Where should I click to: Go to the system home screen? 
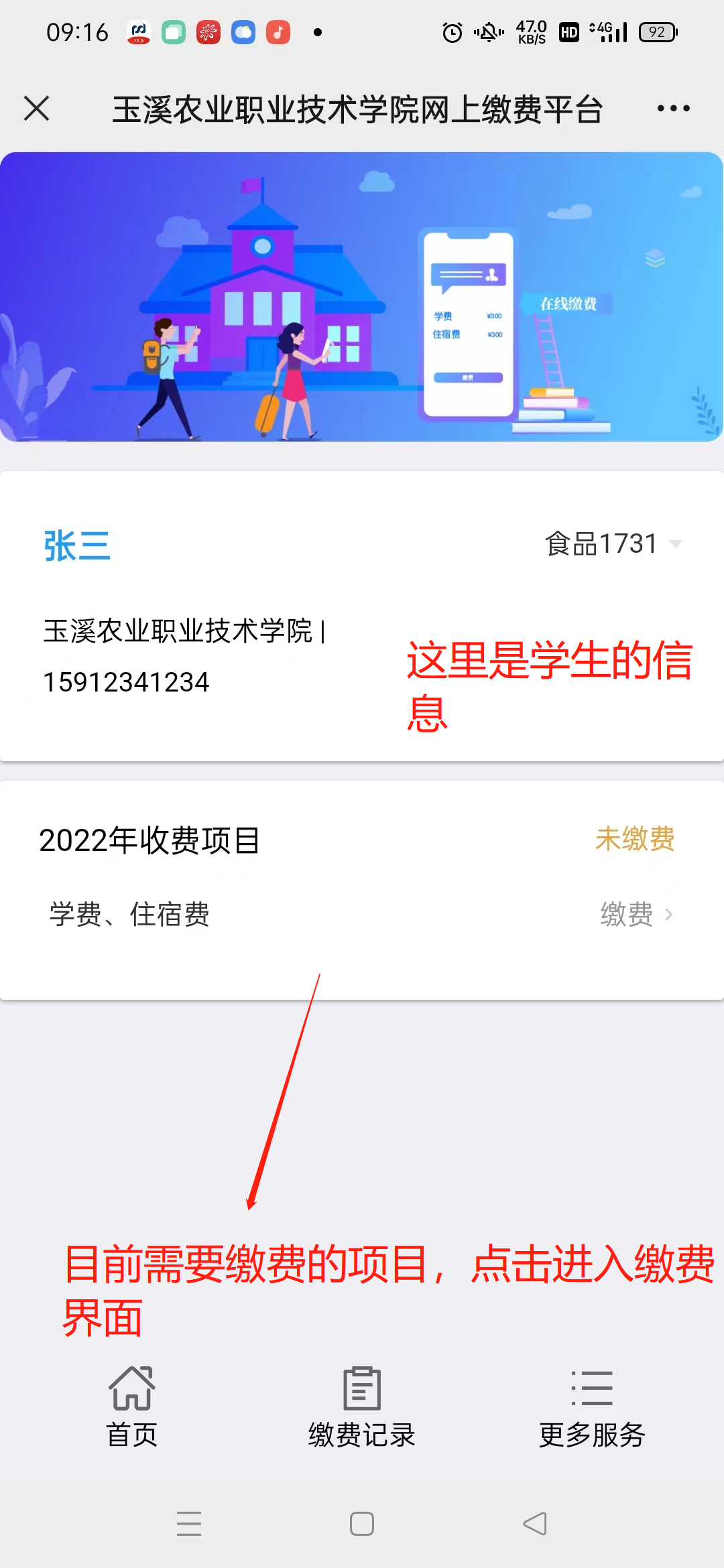362,1524
